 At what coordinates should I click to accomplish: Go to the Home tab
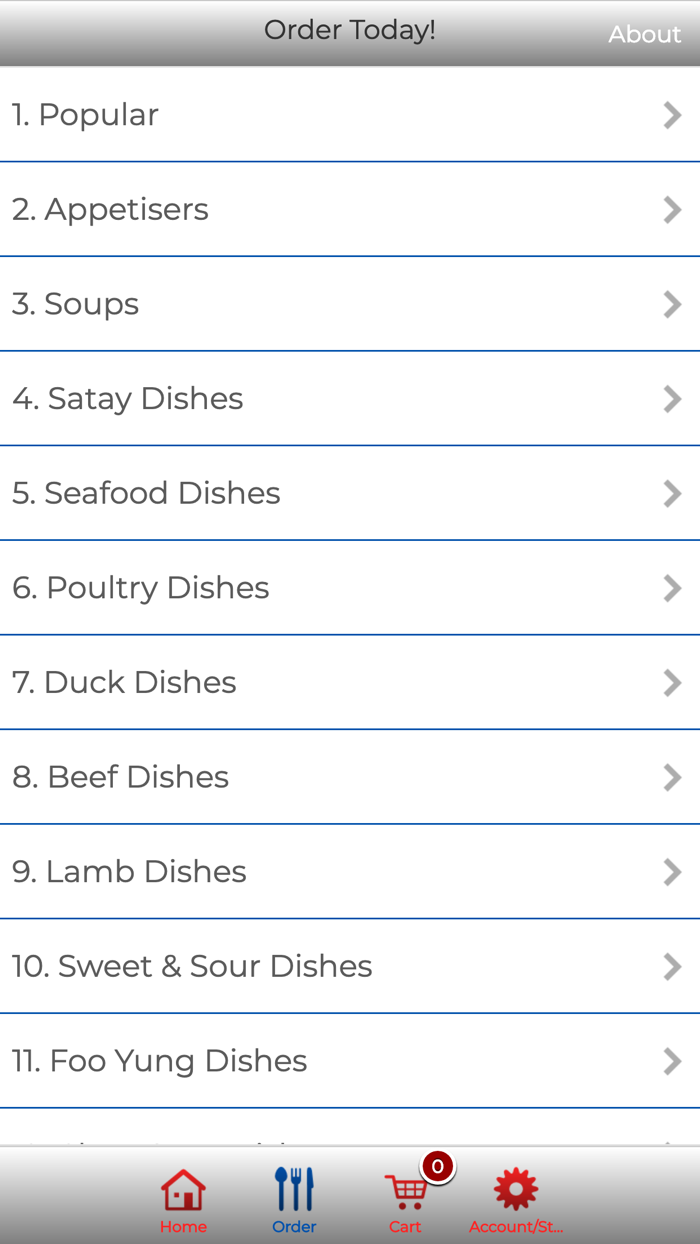[184, 1200]
